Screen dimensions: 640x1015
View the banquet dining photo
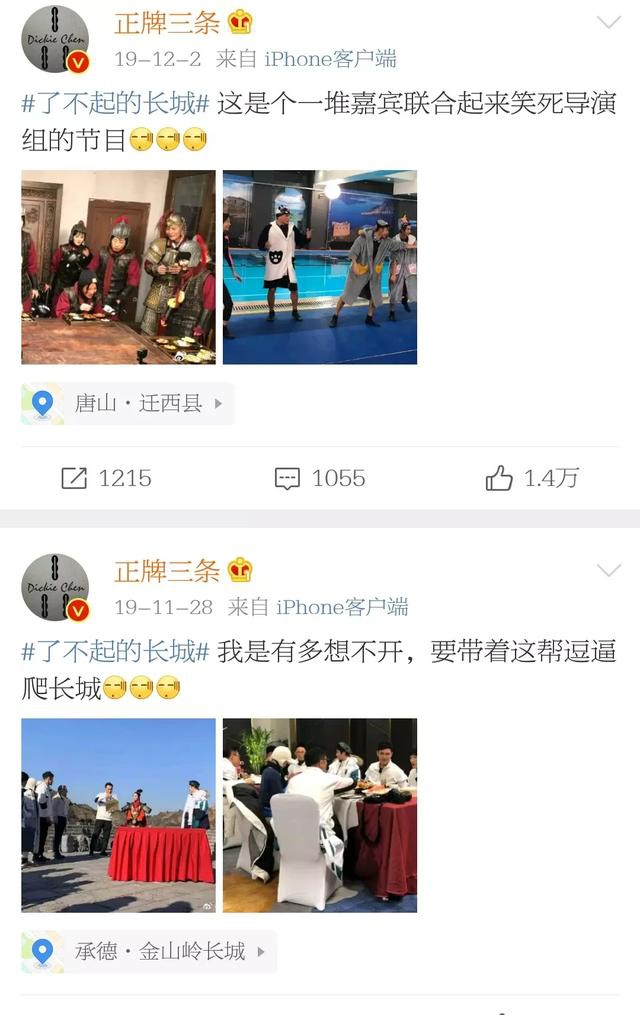[320, 815]
